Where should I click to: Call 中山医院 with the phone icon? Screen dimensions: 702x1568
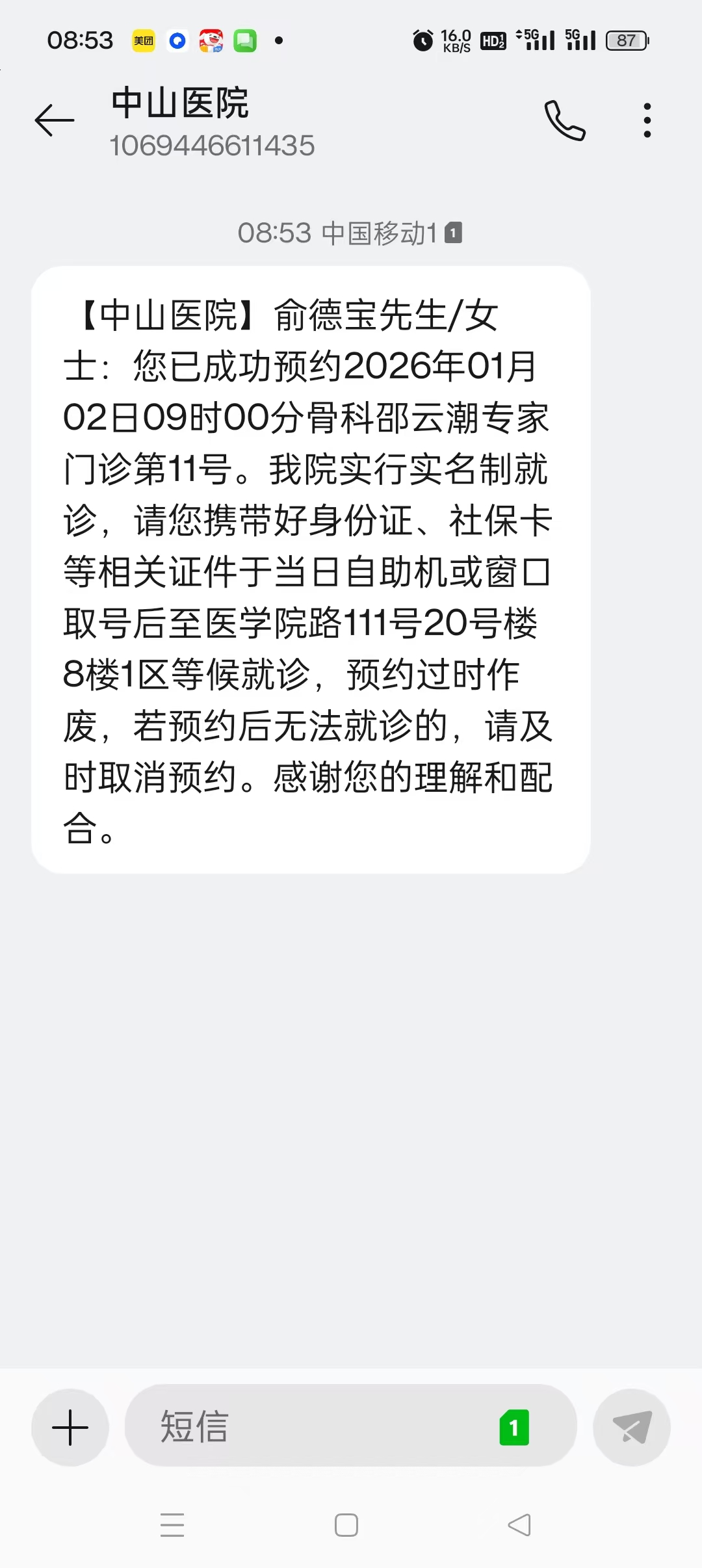point(564,121)
